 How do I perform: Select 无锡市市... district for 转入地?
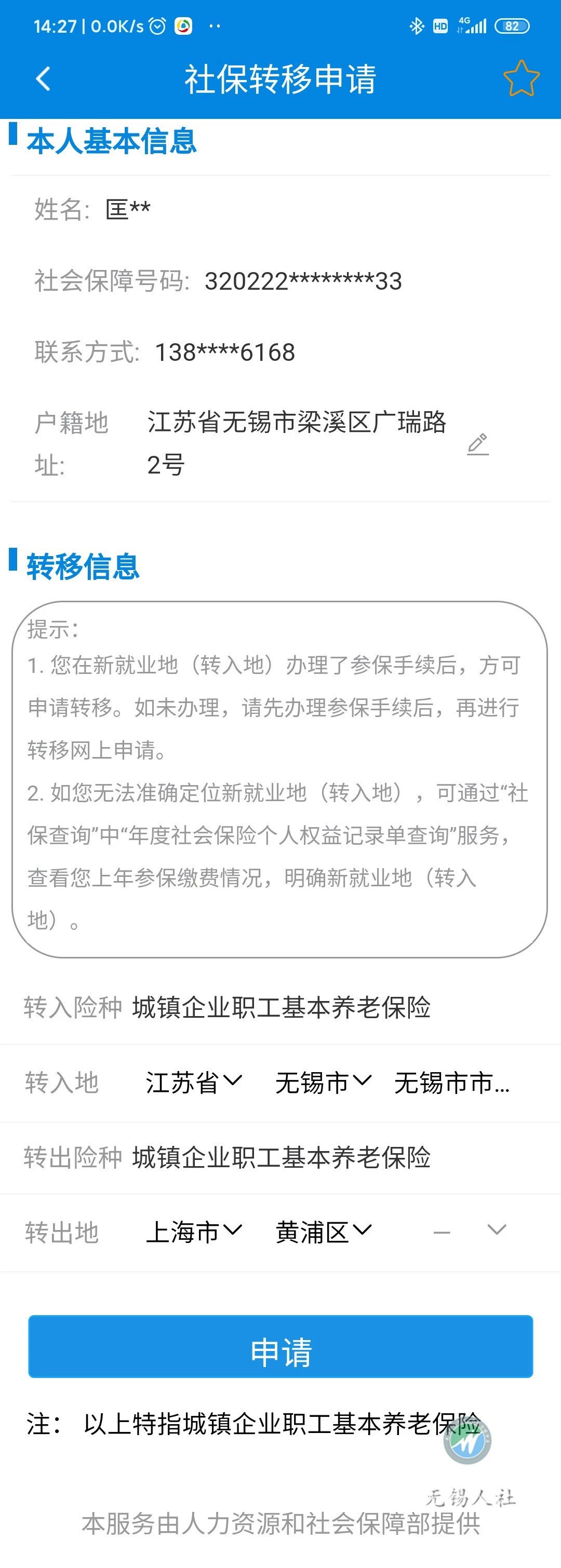451,1083
